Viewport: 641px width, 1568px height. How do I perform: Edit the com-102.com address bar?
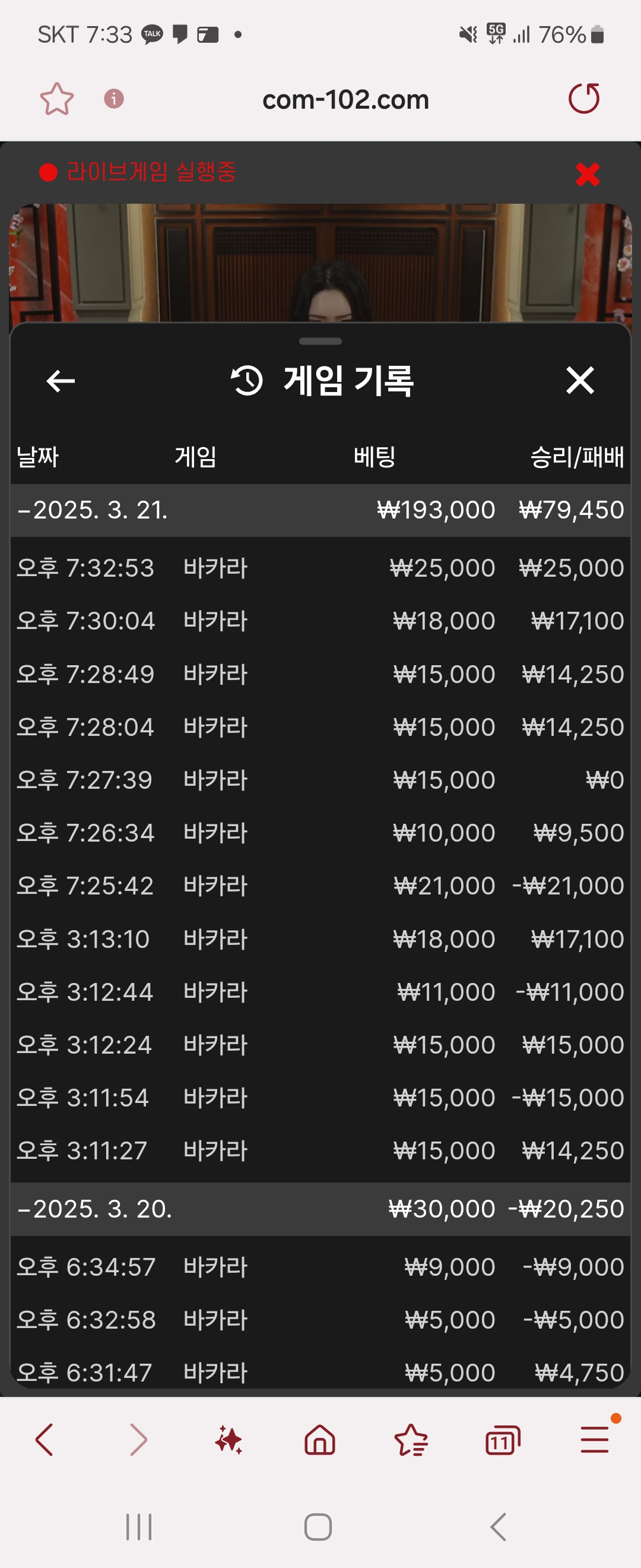pos(345,100)
